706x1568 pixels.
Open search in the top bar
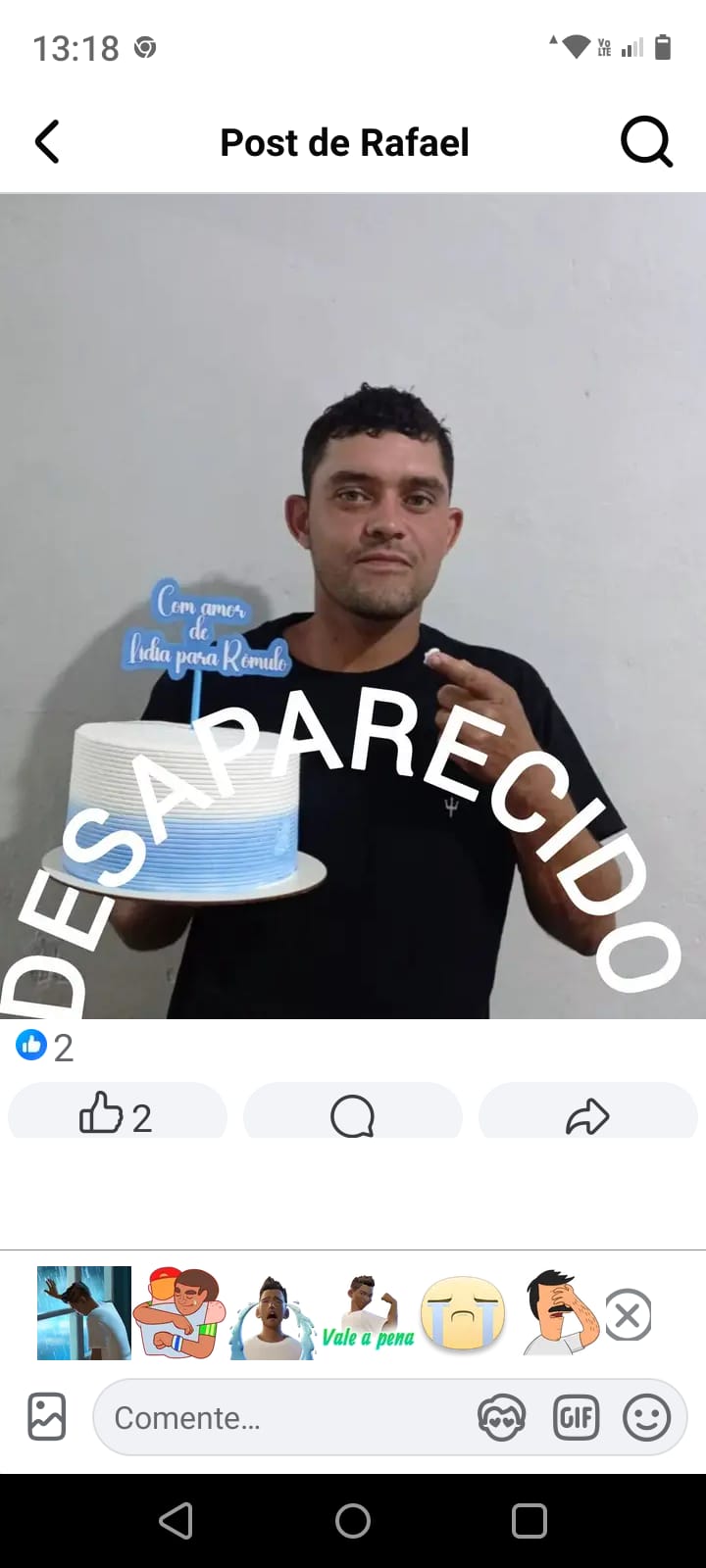click(x=646, y=143)
